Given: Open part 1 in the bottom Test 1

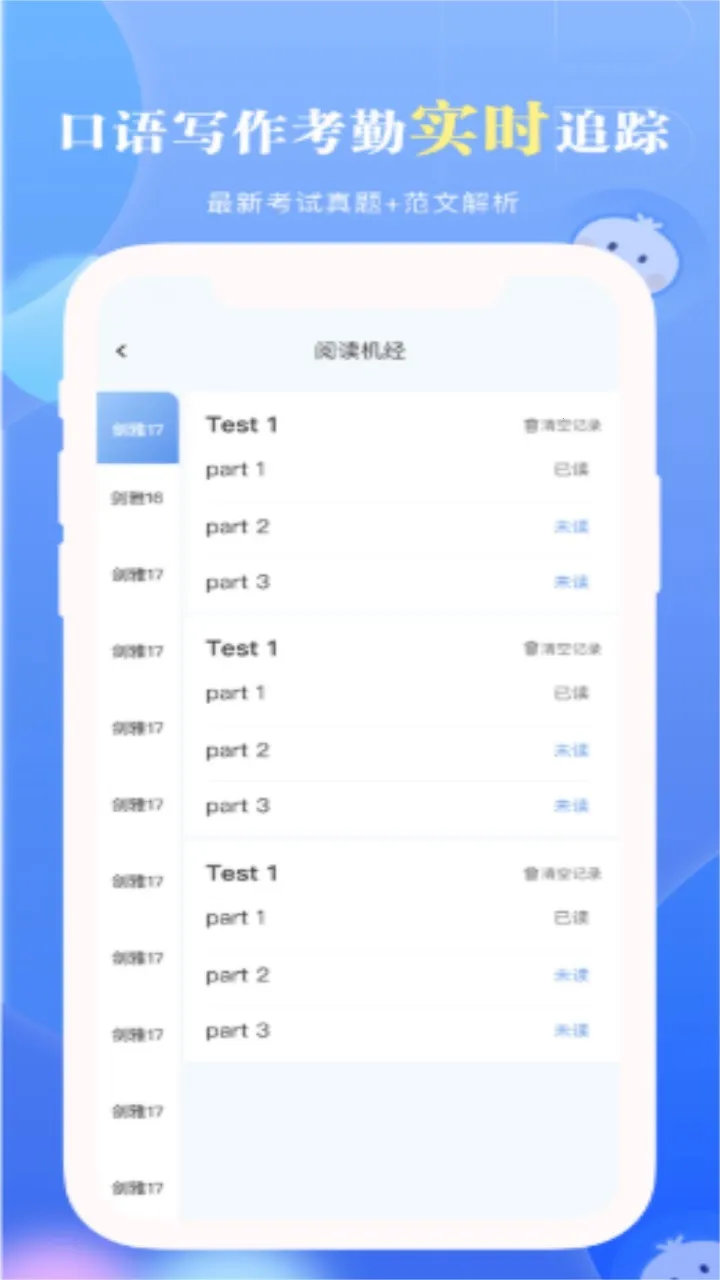Looking at the screenshot, I should click(x=235, y=918).
